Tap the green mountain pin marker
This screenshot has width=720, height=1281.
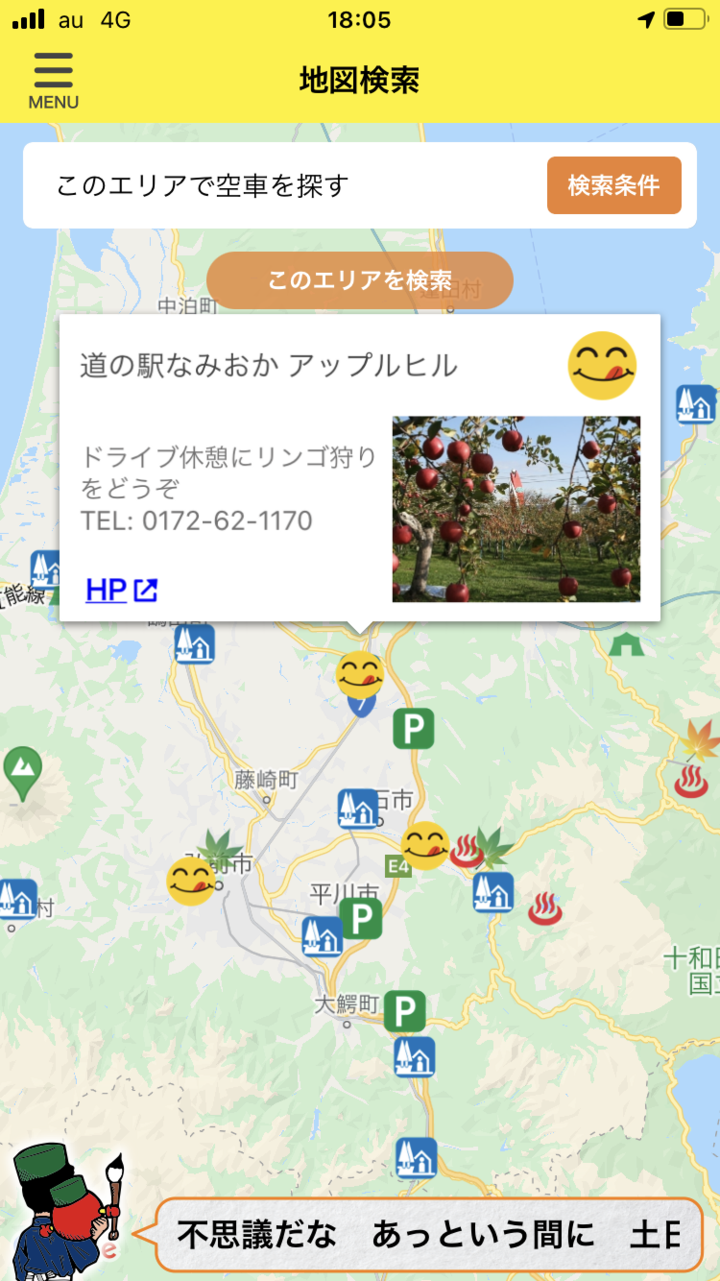click(x=22, y=769)
